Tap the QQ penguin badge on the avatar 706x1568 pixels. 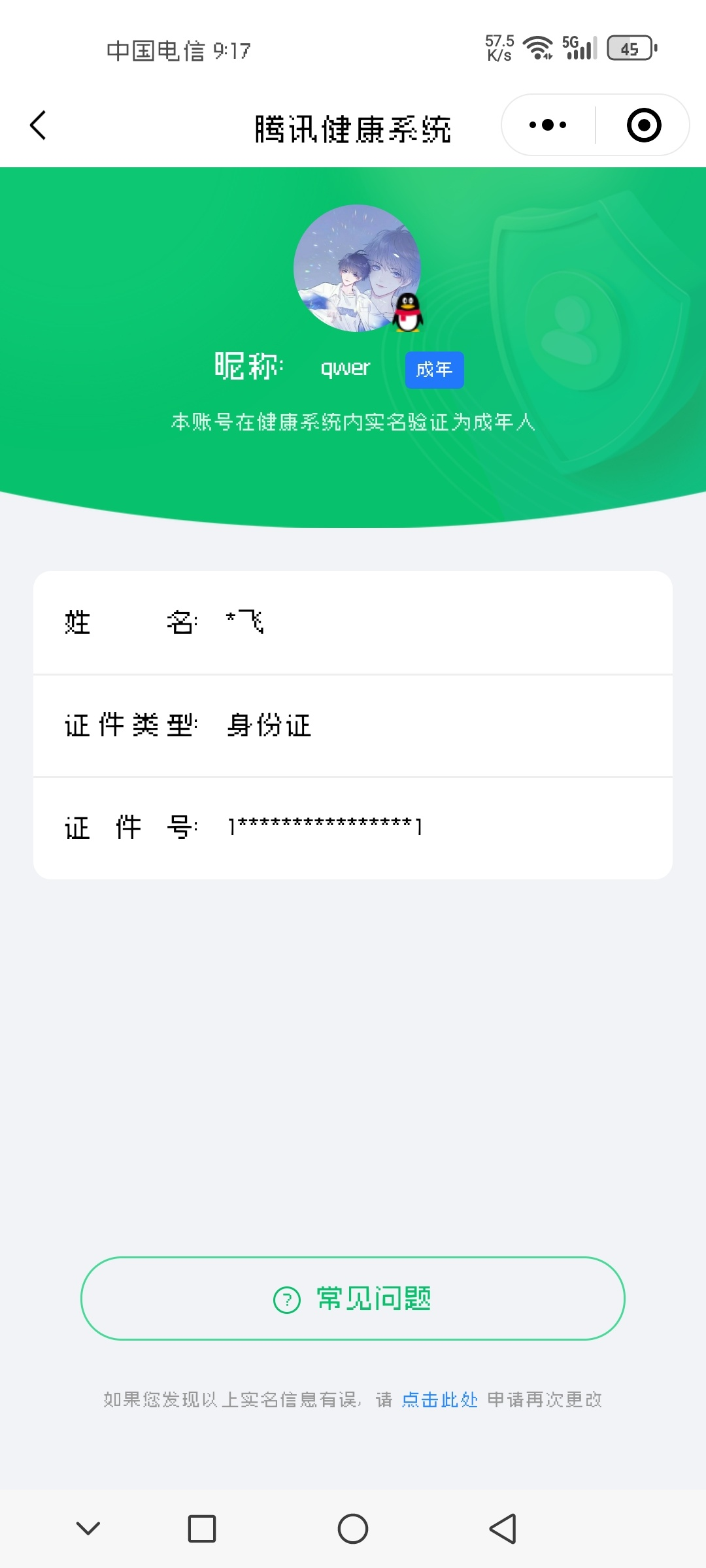[x=409, y=314]
